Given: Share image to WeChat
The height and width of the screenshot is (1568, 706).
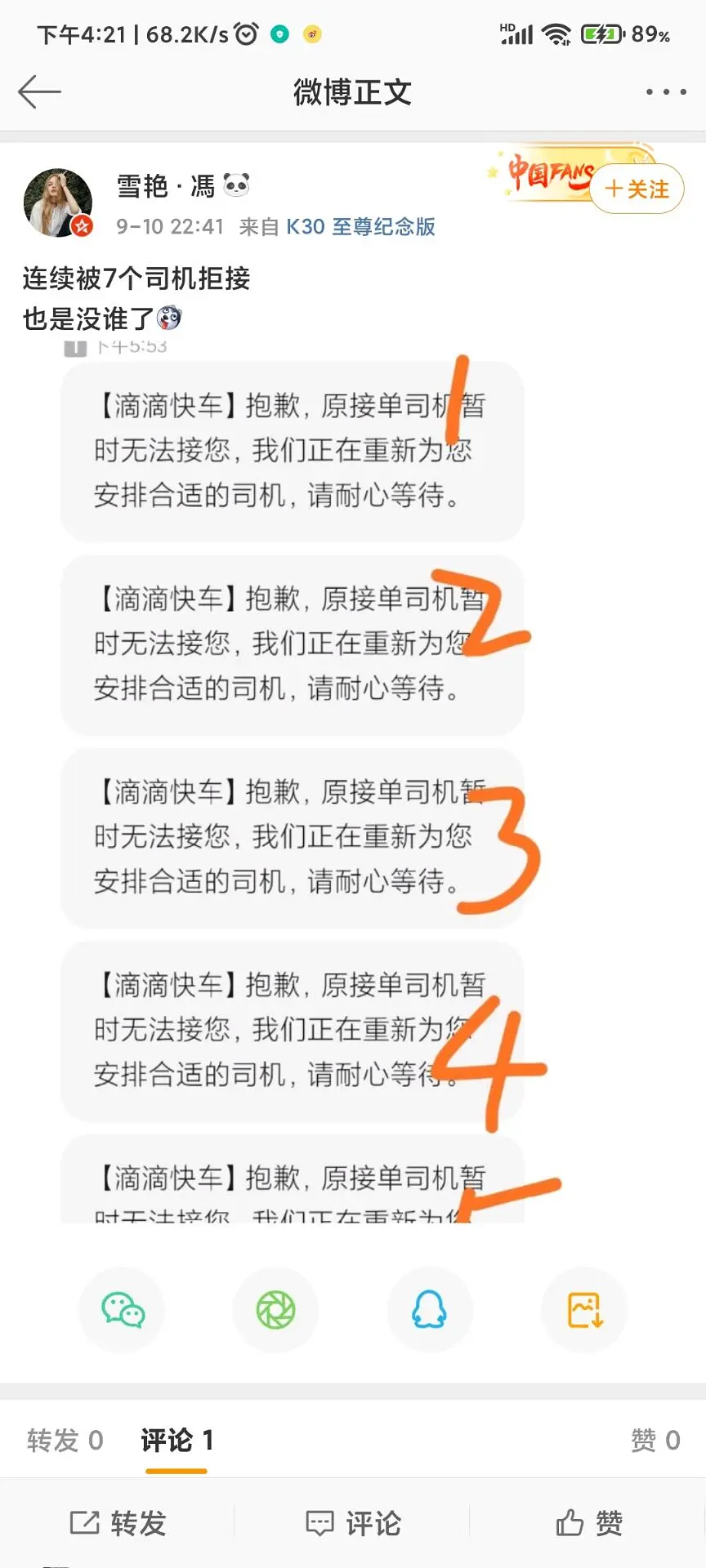Looking at the screenshot, I should (x=123, y=1310).
